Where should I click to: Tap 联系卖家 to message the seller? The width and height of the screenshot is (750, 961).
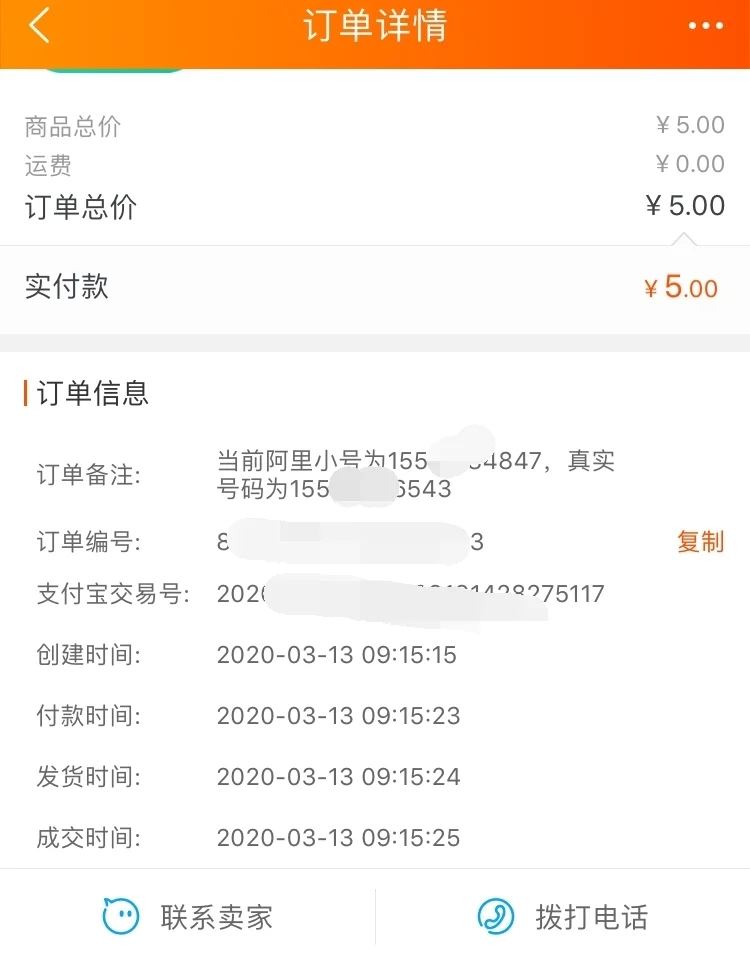click(x=188, y=916)
